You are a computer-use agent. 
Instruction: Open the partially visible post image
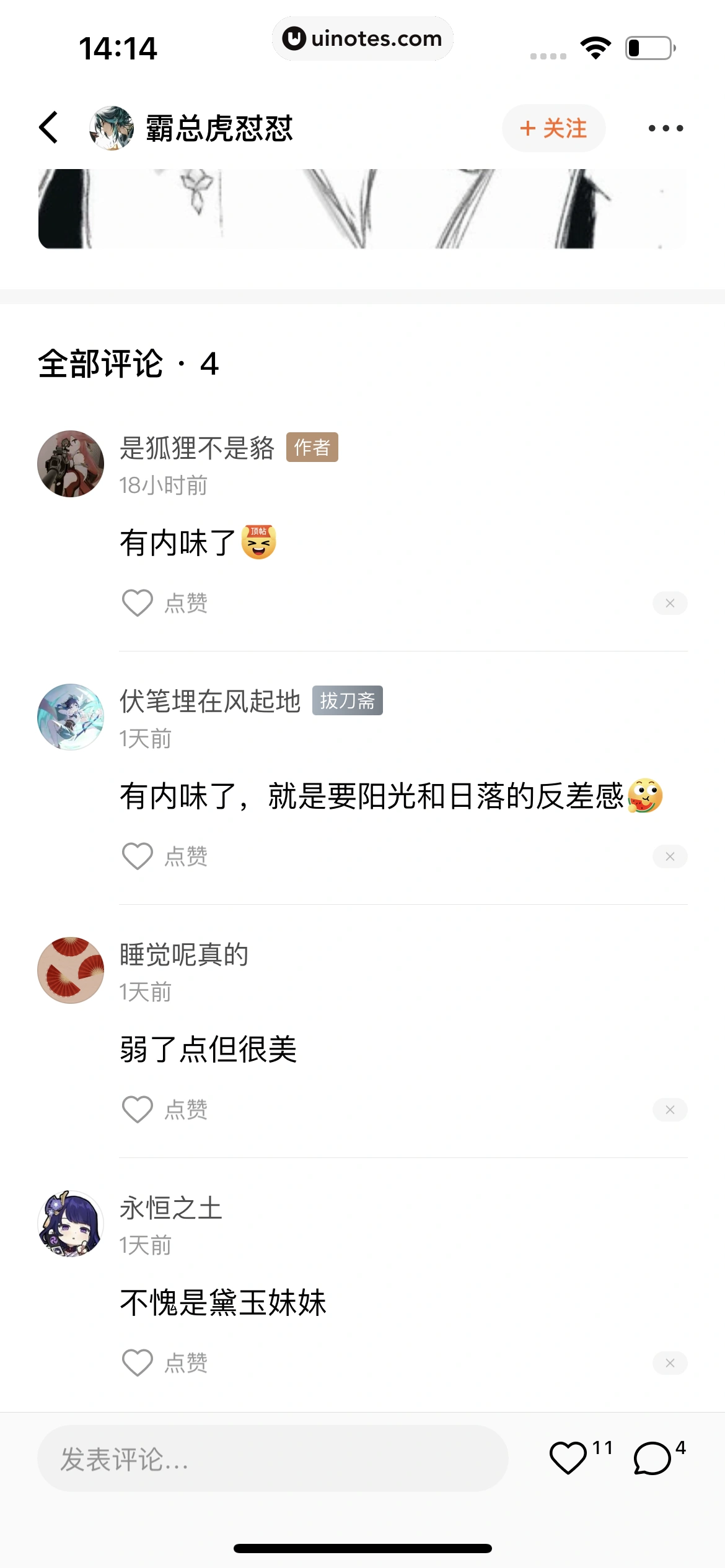[362, 209]
